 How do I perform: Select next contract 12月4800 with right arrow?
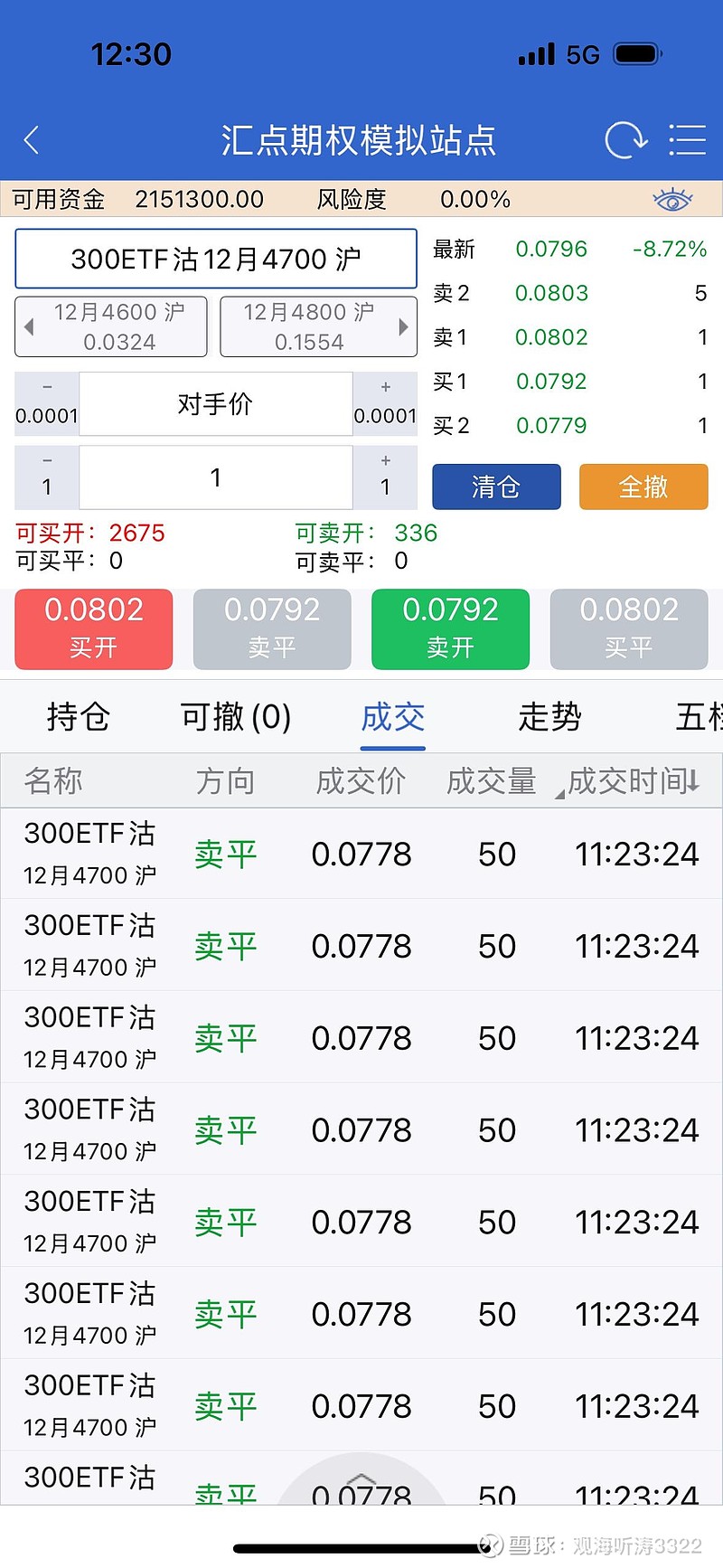pos(402,326)
